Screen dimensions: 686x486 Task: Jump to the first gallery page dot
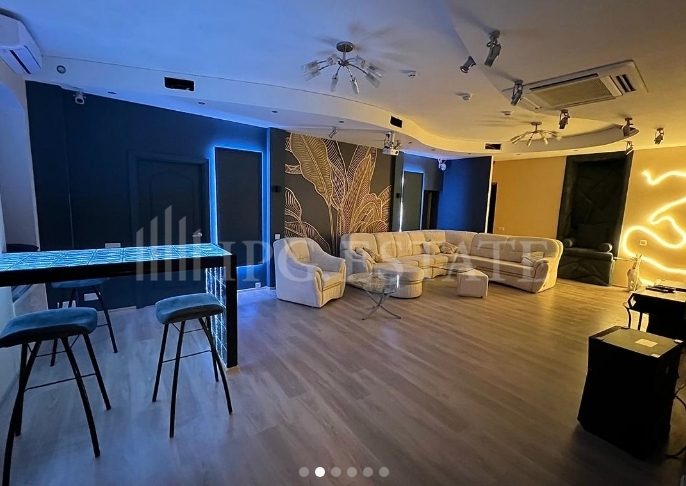pos(304,472)
